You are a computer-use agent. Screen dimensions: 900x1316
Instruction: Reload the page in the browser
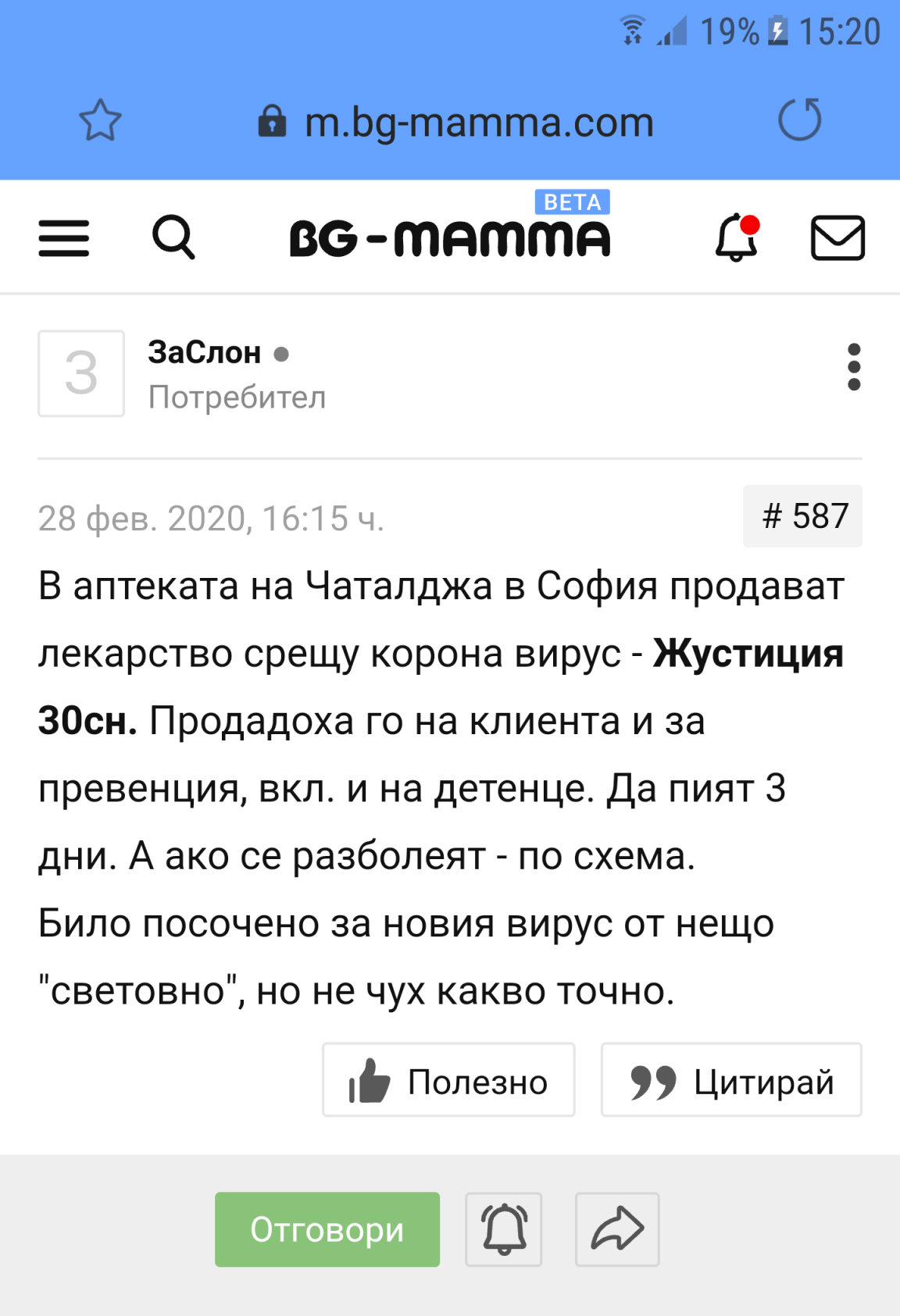tap(799, 120)
